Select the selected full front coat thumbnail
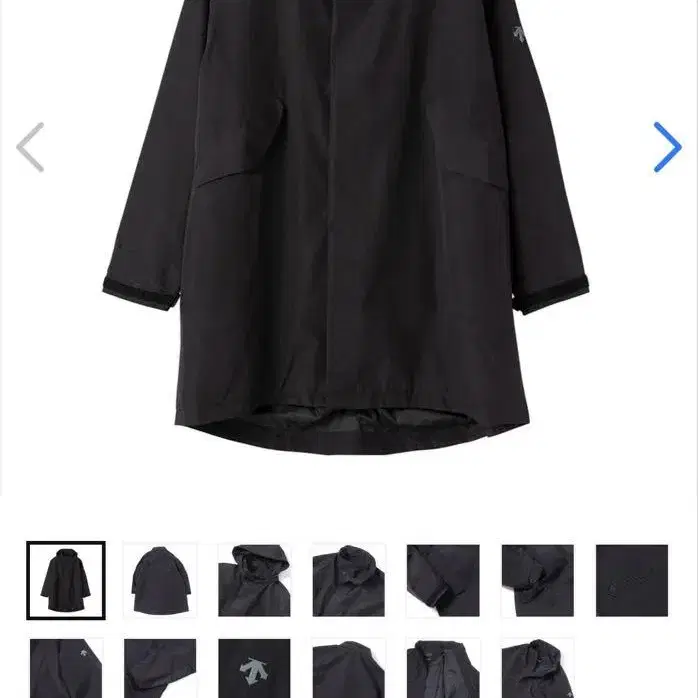This screenshot has width=698, height=698. tap(66, 580)
